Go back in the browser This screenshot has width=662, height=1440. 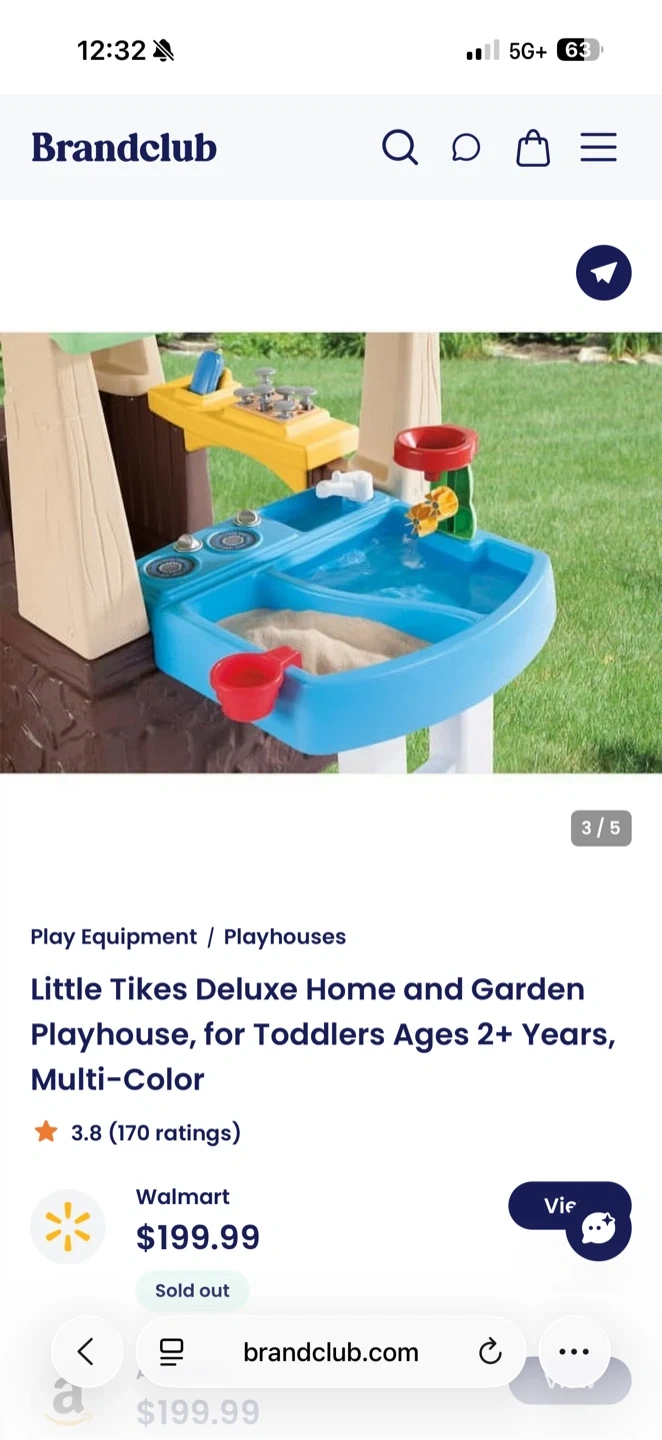(86, 1352)
